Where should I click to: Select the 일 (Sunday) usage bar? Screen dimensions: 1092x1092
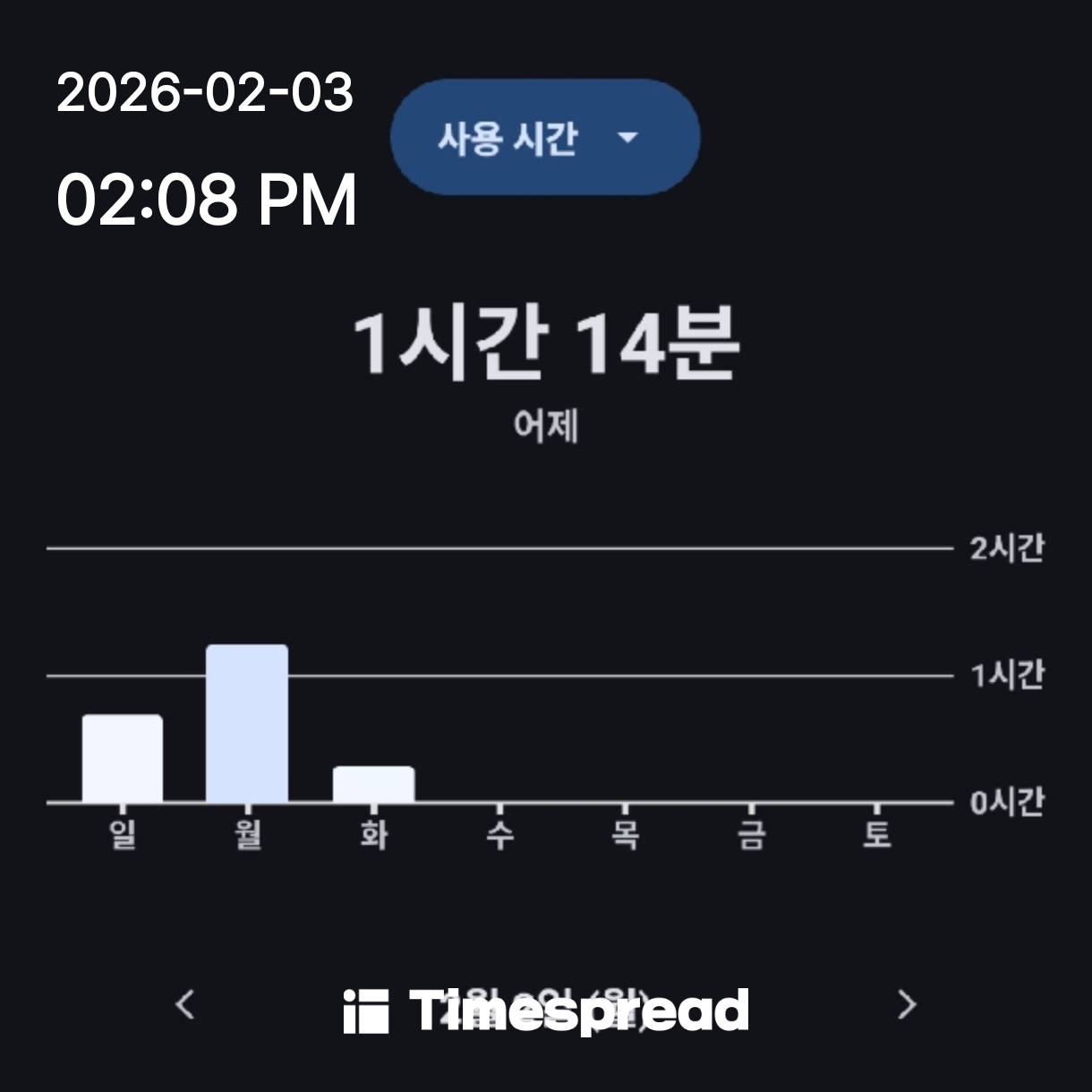pyautogui.click(x=123, y=758)
